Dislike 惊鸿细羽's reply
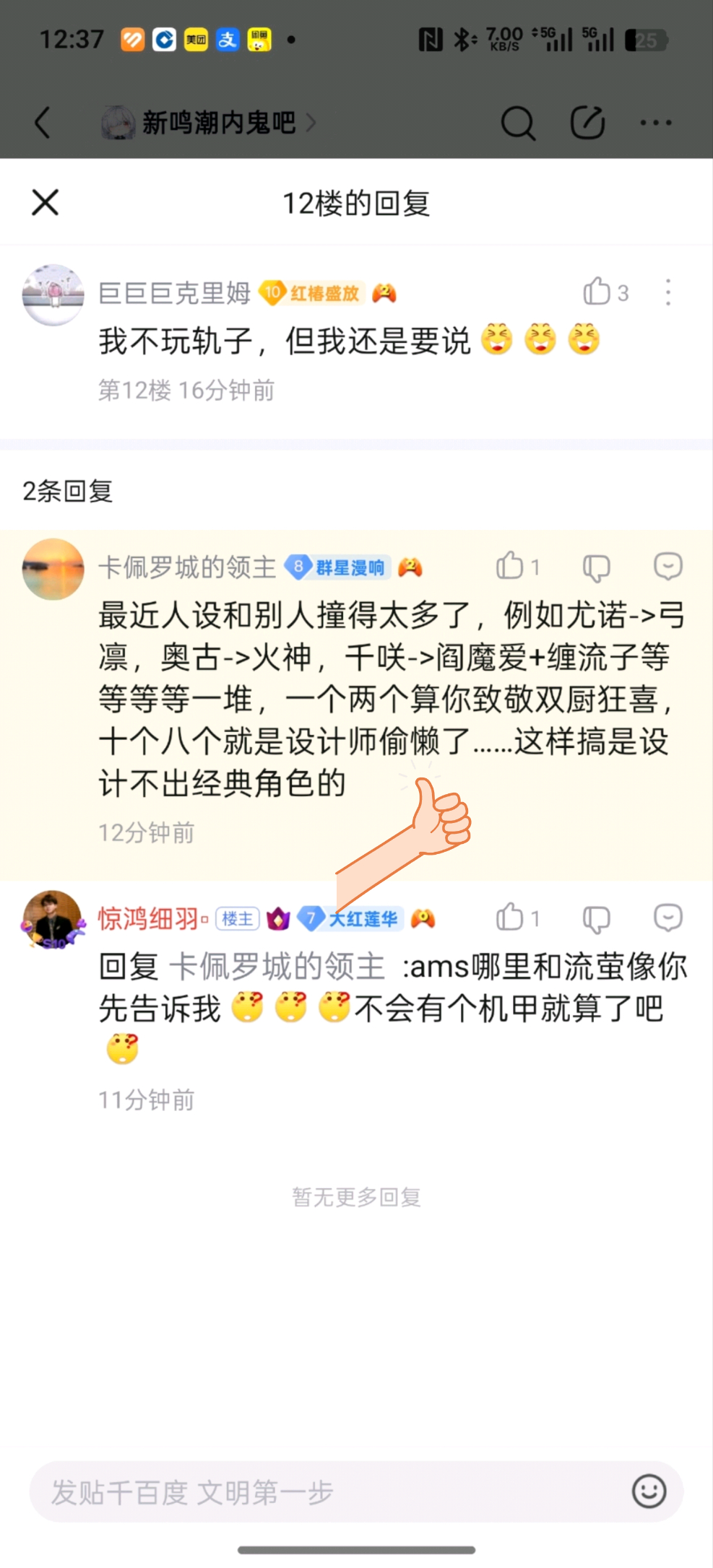Image resolution: width=713 pixels, height=1568 pixels. click(x=596, y=918)
